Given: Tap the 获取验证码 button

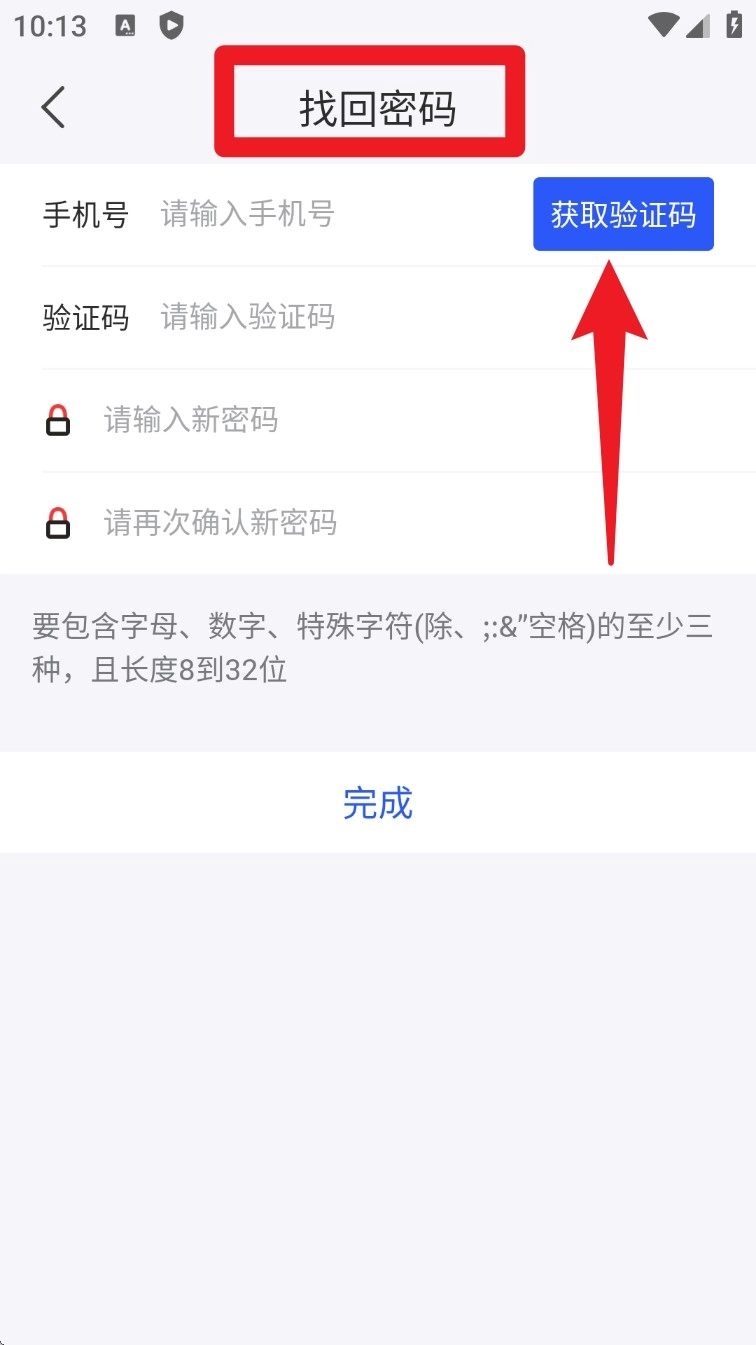Looking at the screenshot, I should (623, 214).
